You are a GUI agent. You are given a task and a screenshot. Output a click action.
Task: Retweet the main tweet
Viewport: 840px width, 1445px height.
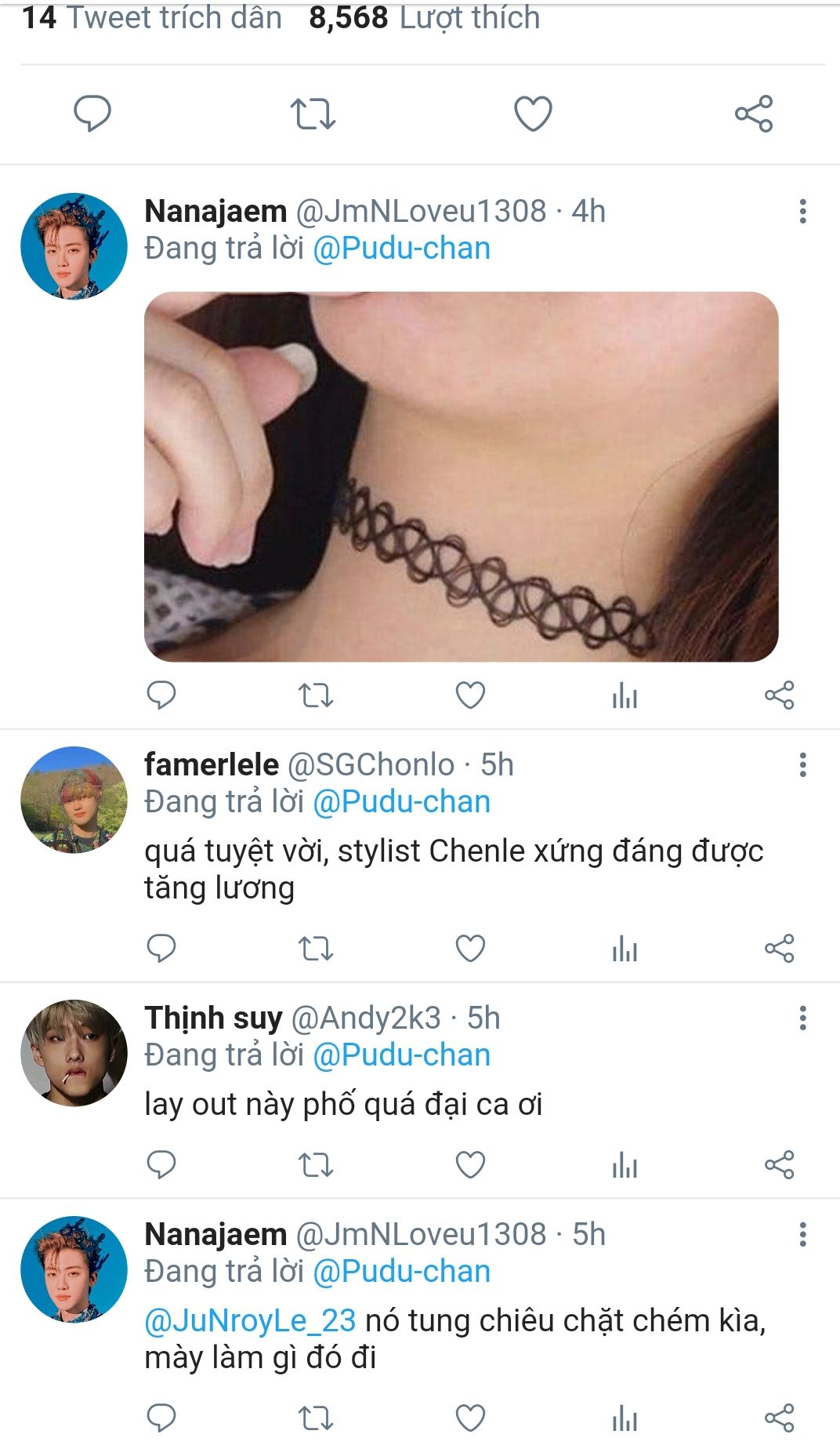tap(313, 114)
